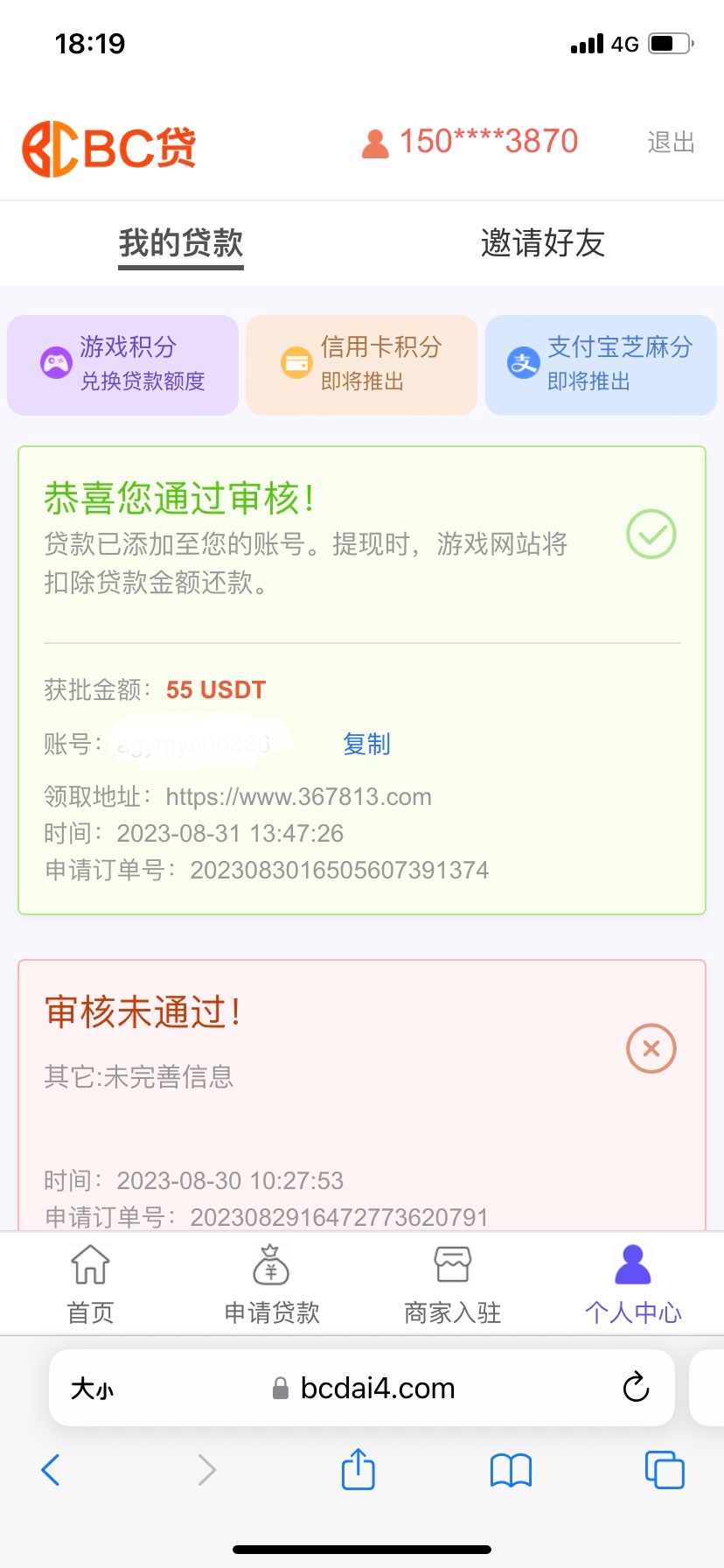724x1568 pixels.
Task: Open Safari text size menu 大小
Action: point(93,1389)
